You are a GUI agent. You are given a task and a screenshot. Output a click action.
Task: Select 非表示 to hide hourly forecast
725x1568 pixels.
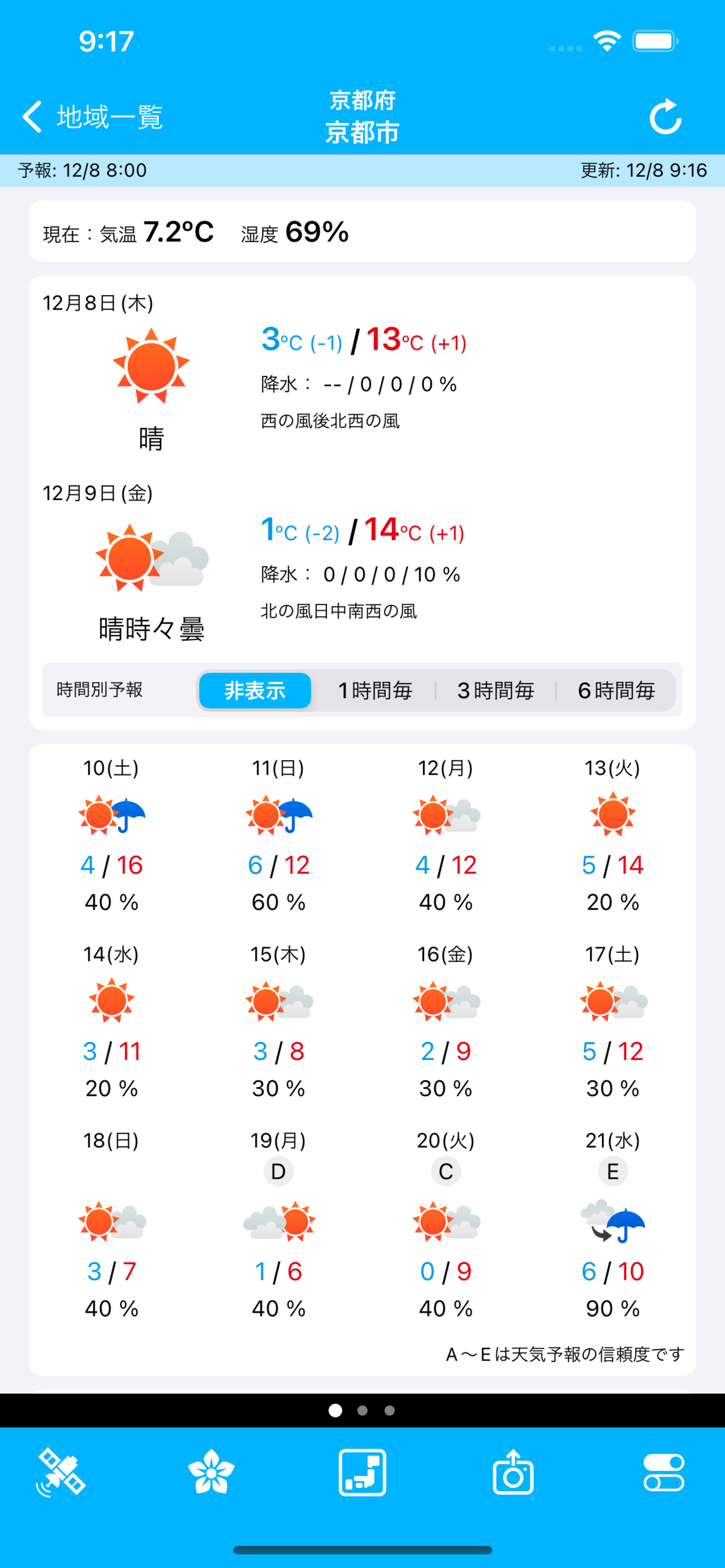[255, 691]
